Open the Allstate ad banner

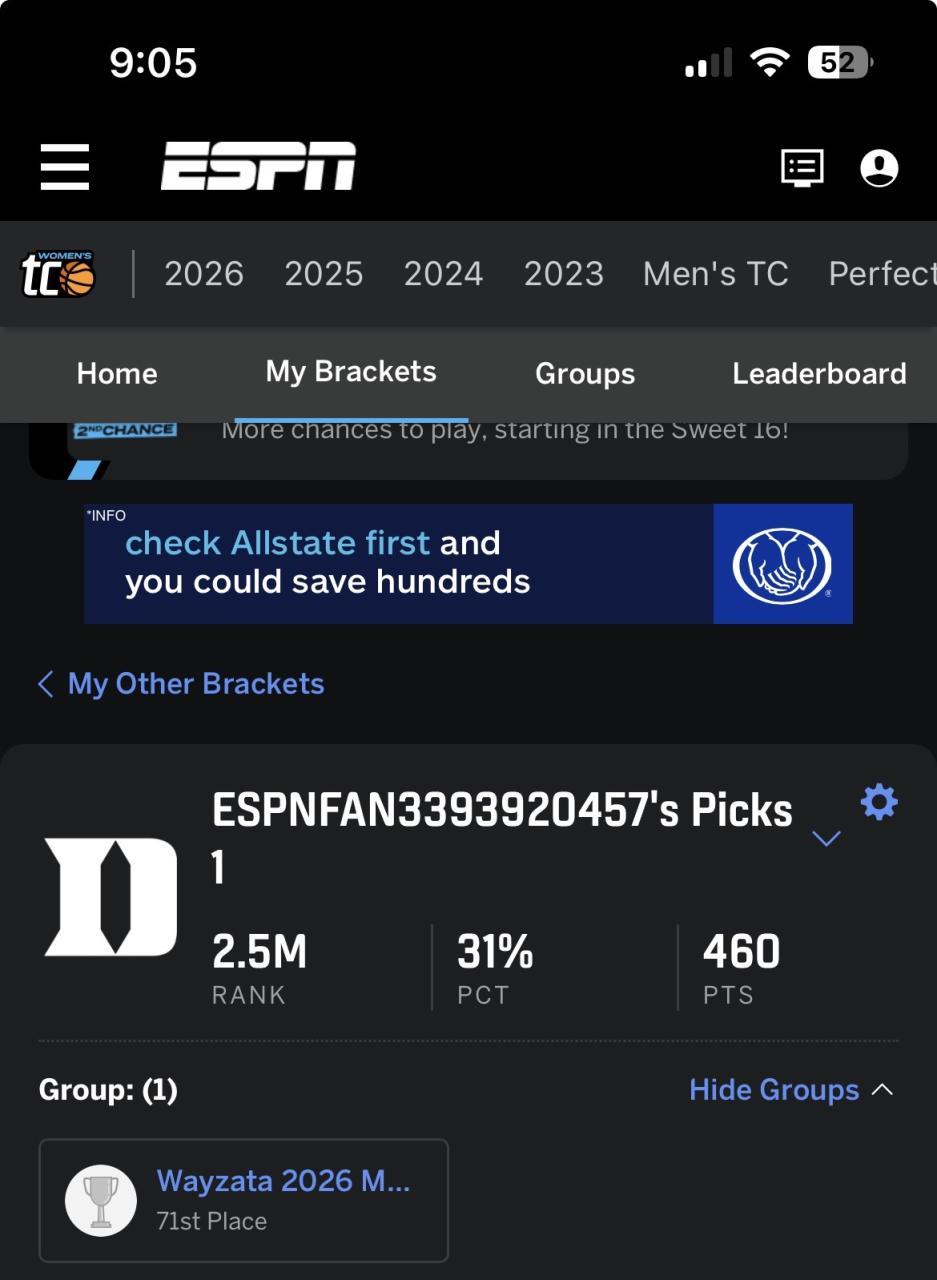tap(468, 564)
